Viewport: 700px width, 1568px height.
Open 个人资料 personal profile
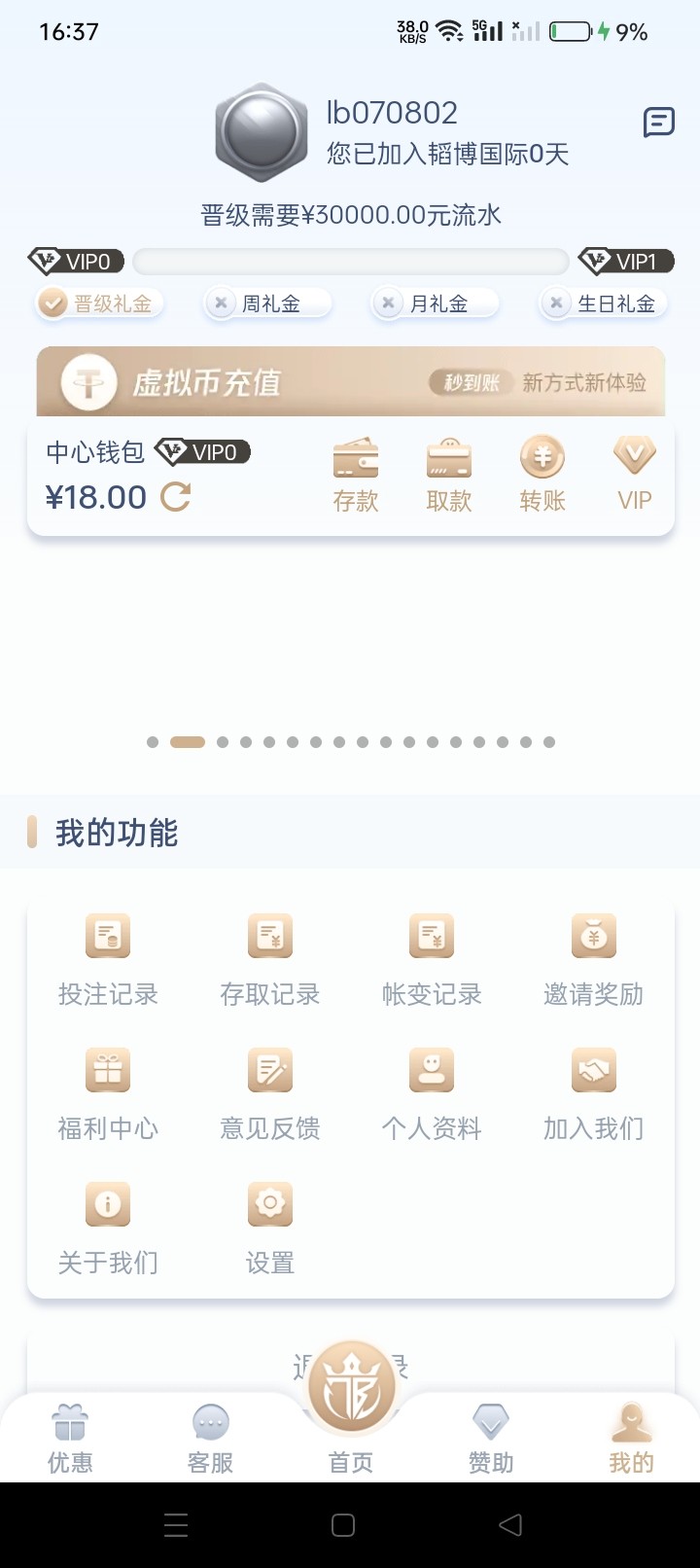[x=432, y=1091]
